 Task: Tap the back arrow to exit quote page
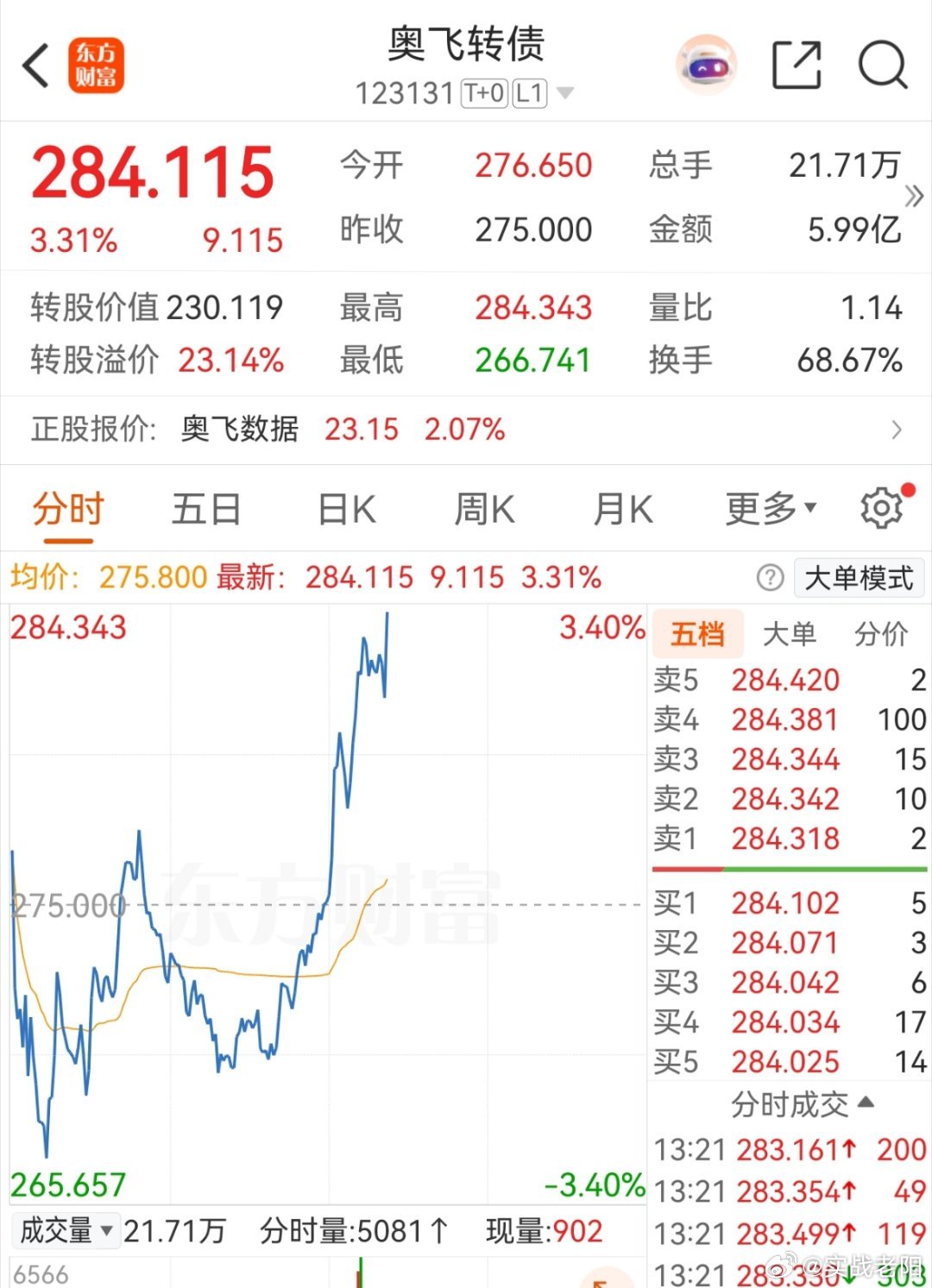click(x=35, y=65)
